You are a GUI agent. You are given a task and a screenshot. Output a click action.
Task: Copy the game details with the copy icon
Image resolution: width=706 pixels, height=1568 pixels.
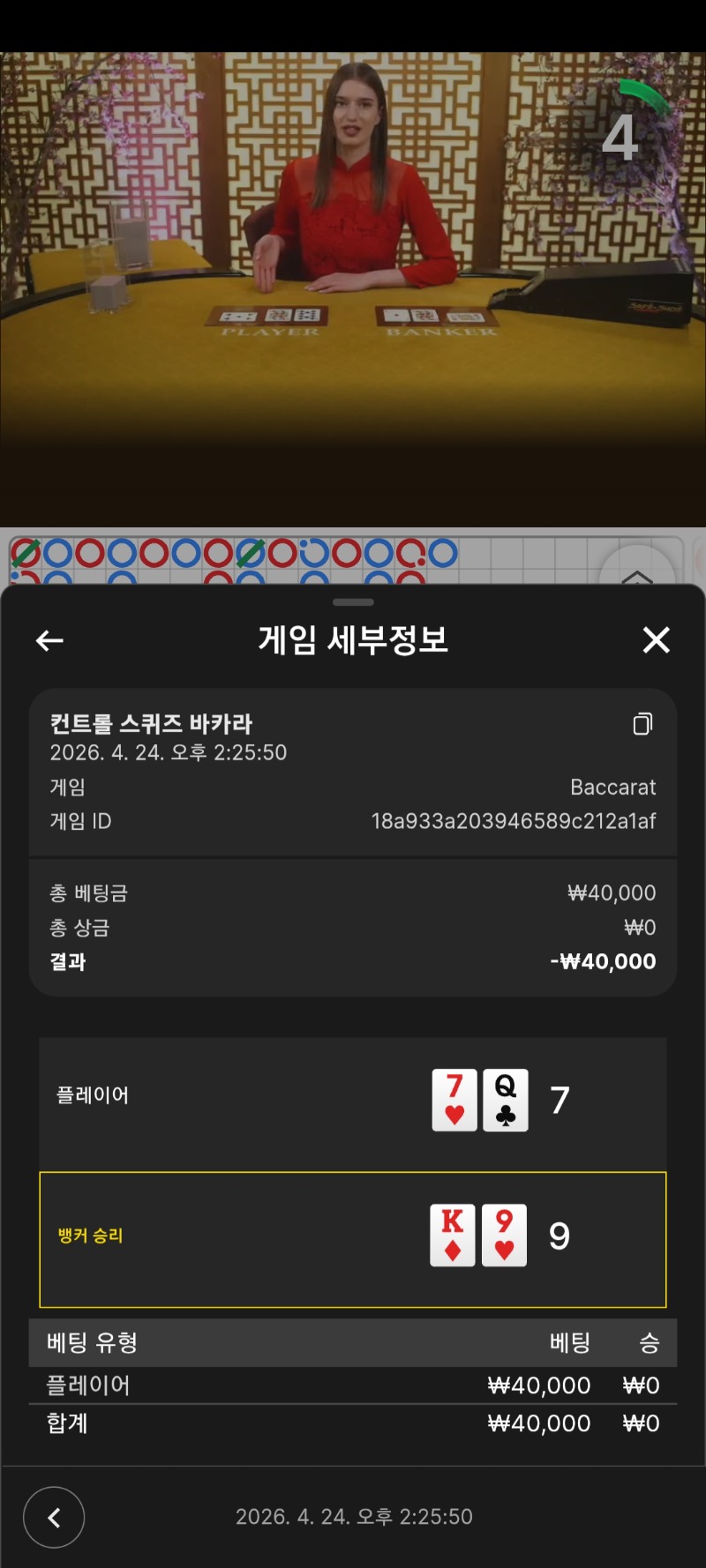[x=642, y=724]
